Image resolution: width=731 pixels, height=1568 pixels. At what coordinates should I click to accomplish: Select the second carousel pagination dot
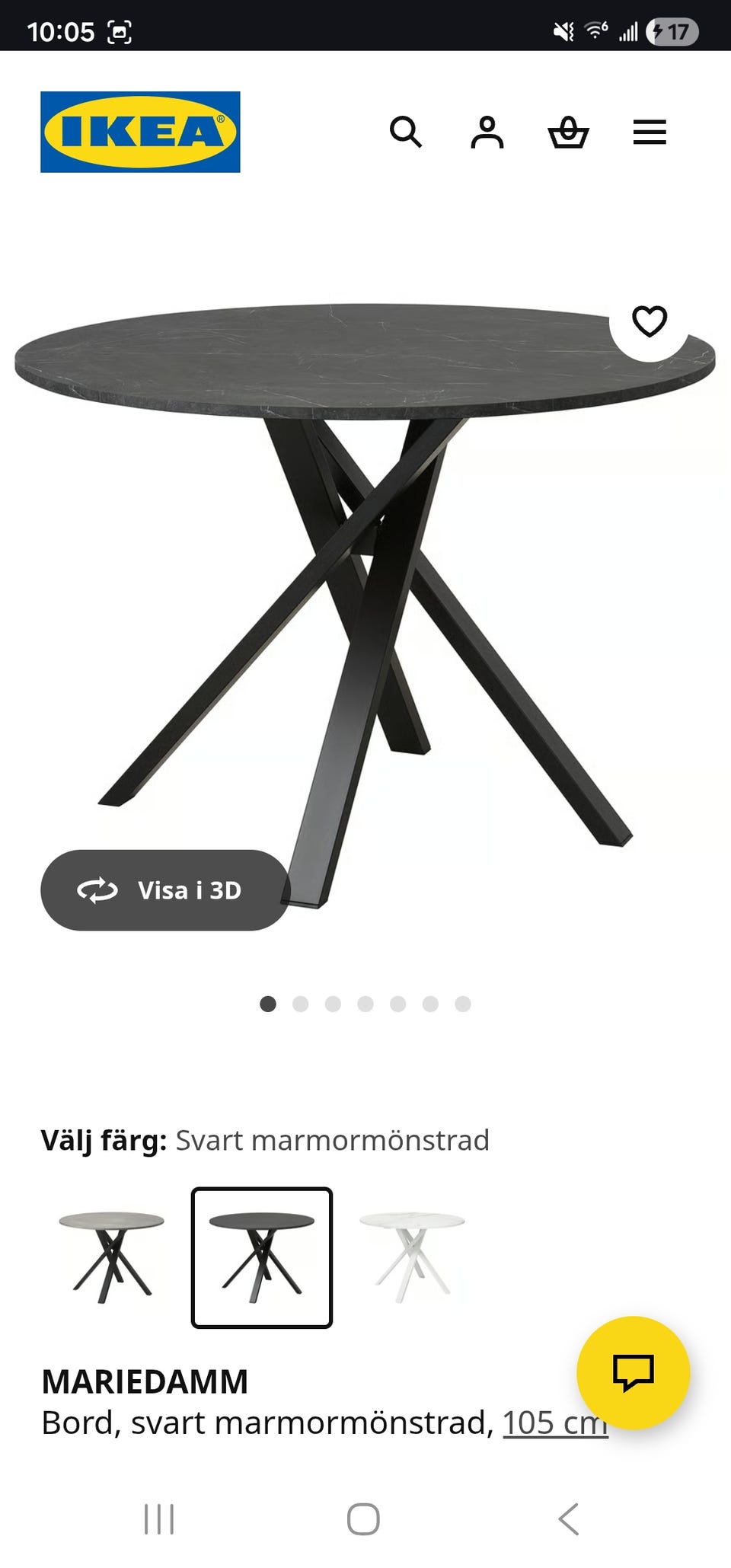(301, 1005)
